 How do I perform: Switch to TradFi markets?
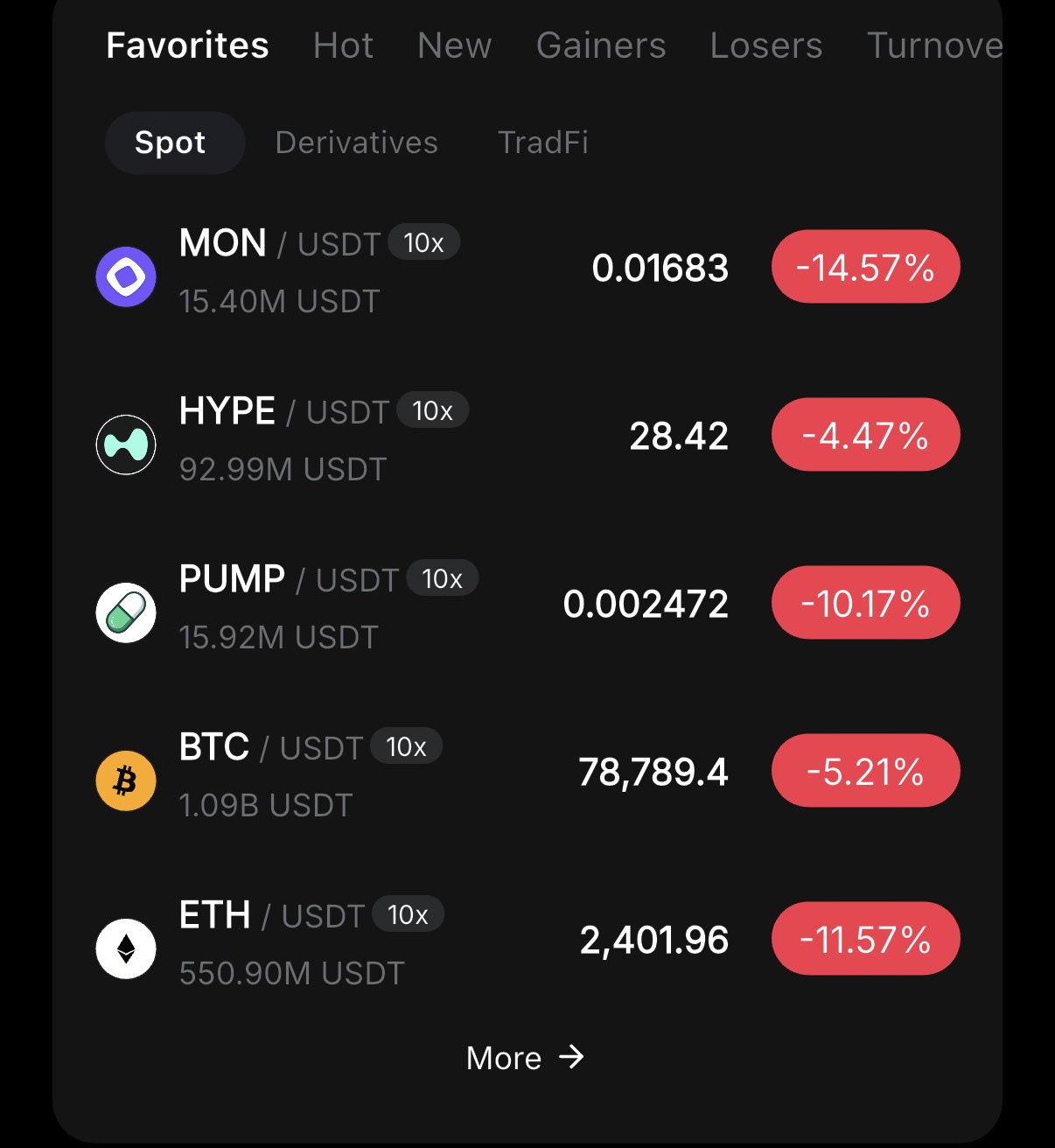542,143
